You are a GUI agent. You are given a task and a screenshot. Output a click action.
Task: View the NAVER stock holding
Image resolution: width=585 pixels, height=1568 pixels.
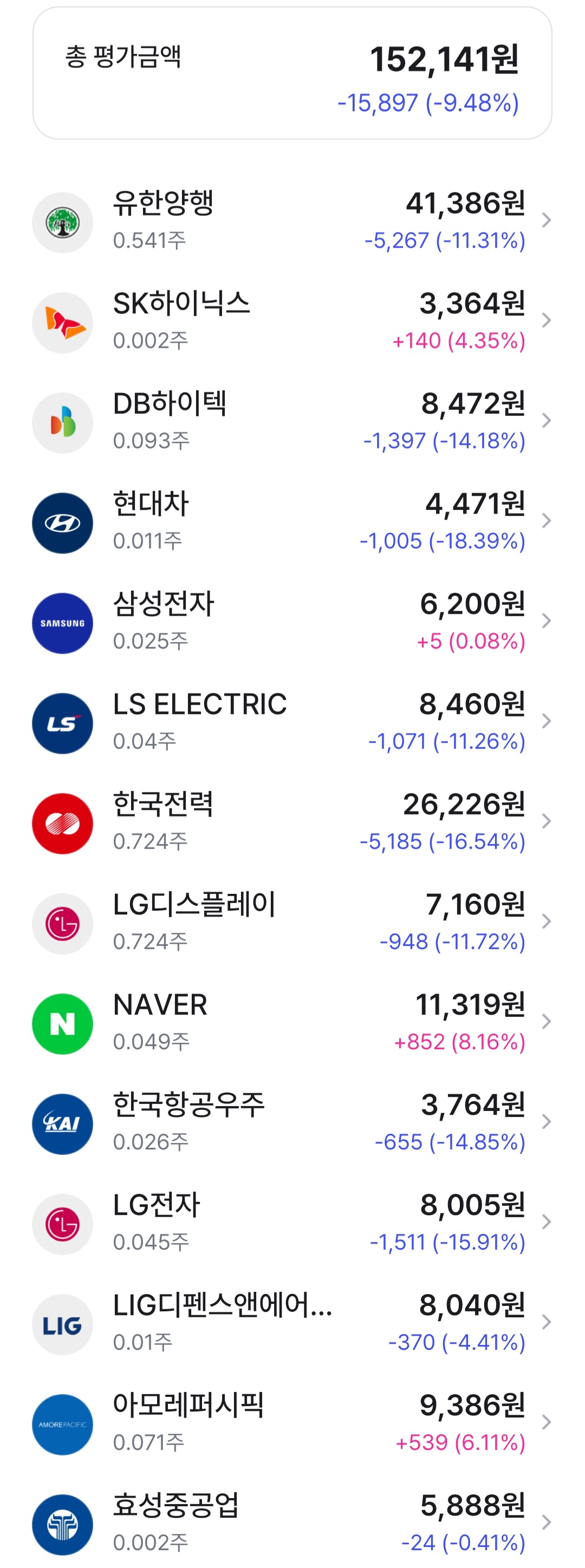[x=292, y=1023]
